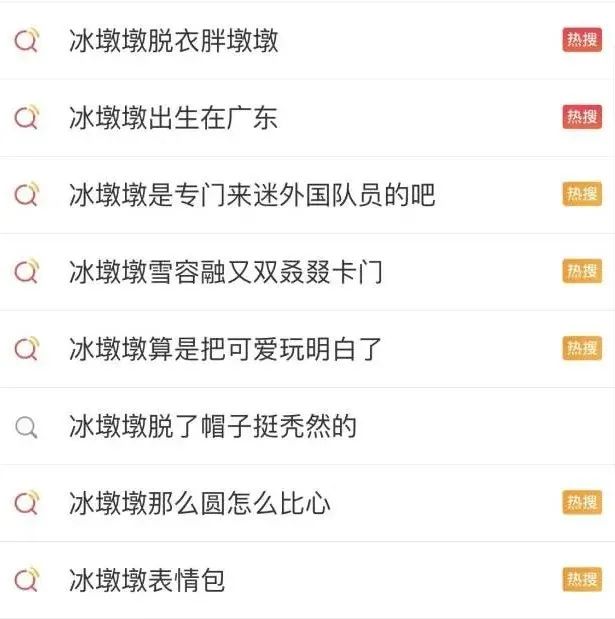Tap suggestion 冰墩墩算是把可爱玩明白了
Viewport: 615px width, 619px height.
(225, 349)
